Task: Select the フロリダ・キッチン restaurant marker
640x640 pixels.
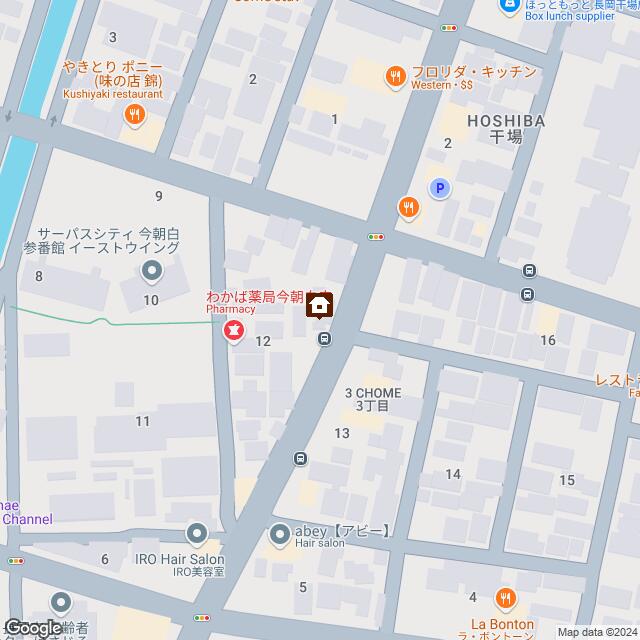Action: [x=396, y=75]
